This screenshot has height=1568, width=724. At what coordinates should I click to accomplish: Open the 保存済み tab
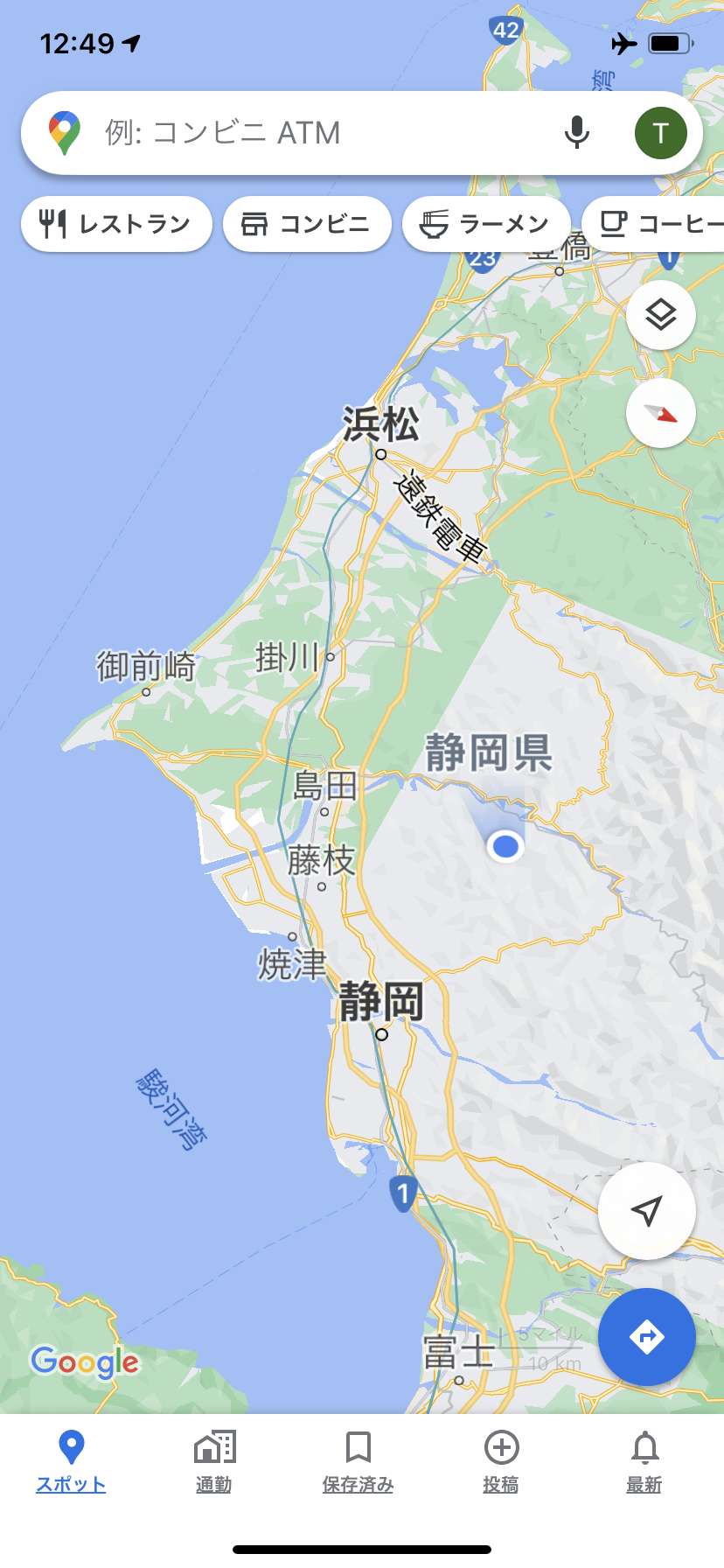[x=358, y=1460]
